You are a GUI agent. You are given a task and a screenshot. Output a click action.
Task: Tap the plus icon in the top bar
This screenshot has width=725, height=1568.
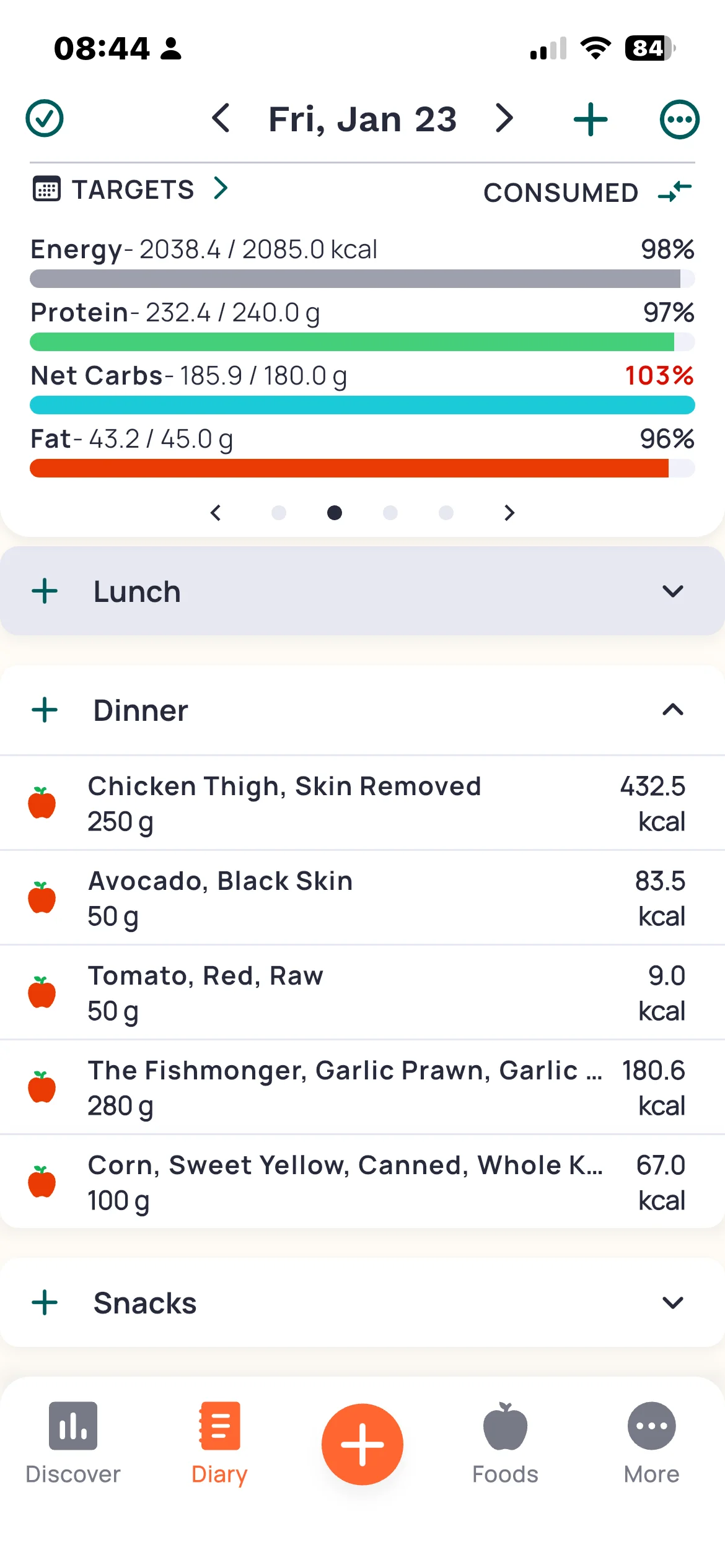pyautogui.click(x=591, y=120)
